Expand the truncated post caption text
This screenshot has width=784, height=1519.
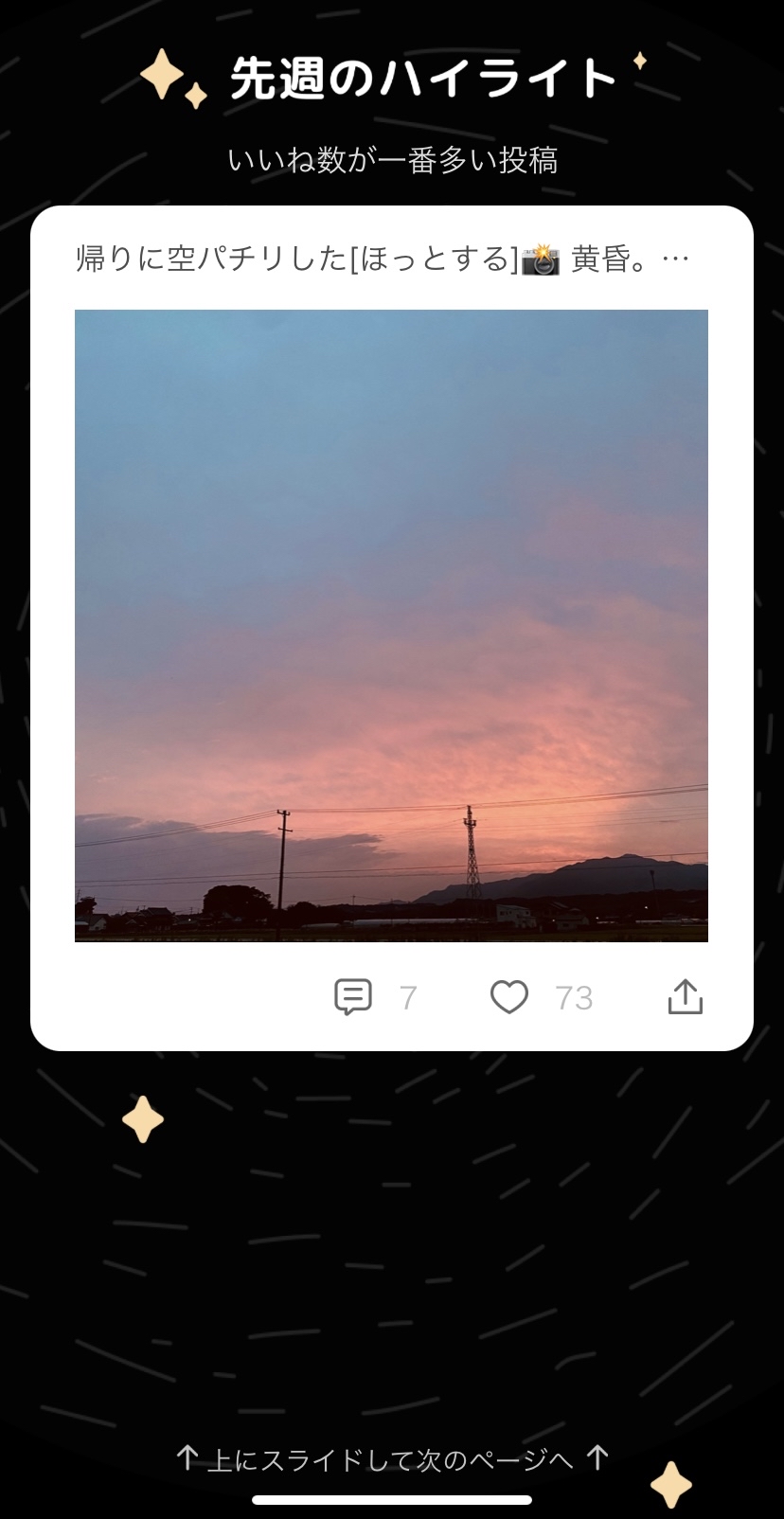tap(383, 259)
